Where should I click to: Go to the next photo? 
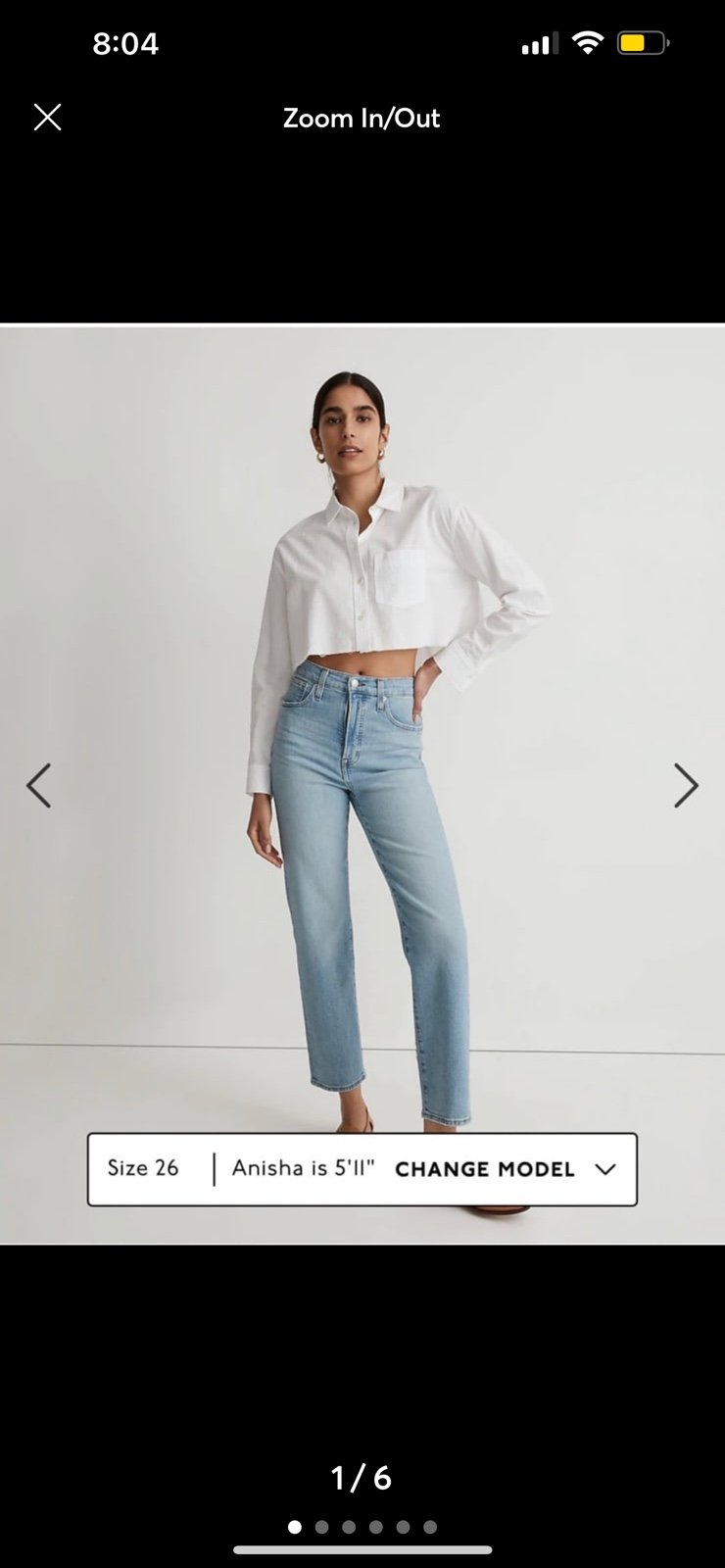(686, 785)
